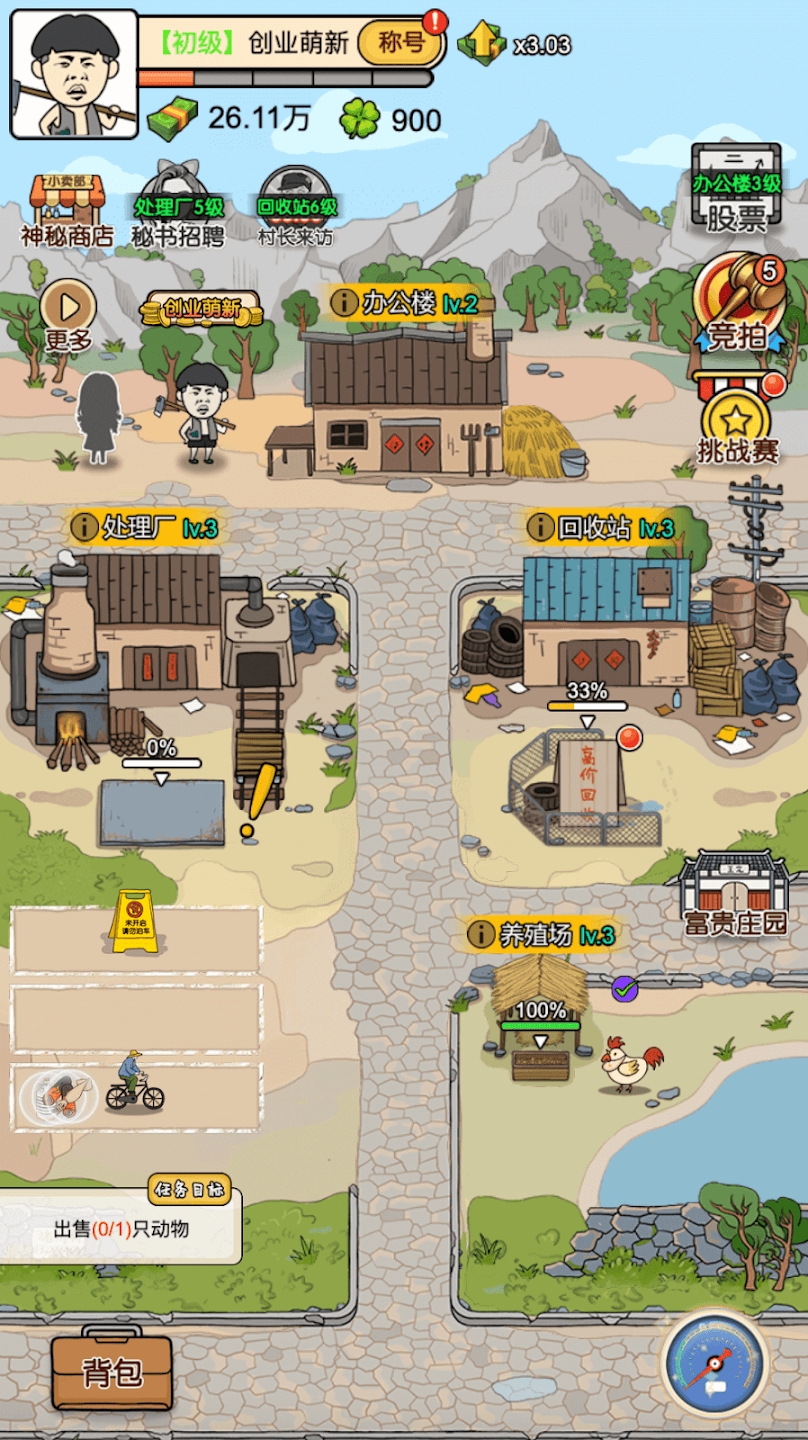Viewport: 808px width, 1440px height.
Task: Collect from the 100% chicken feed box
Action: [540, 1062]
